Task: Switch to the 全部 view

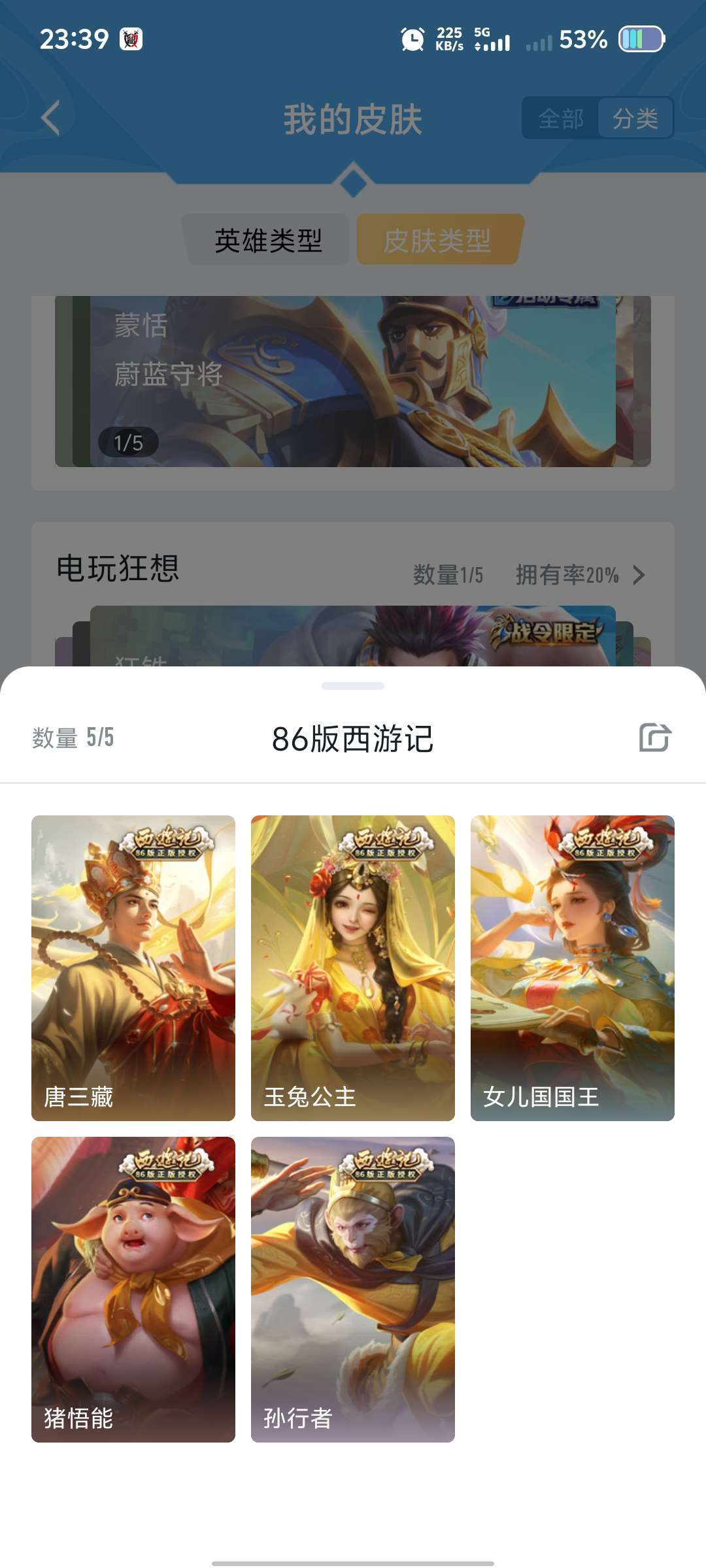Action: [561, 118]
